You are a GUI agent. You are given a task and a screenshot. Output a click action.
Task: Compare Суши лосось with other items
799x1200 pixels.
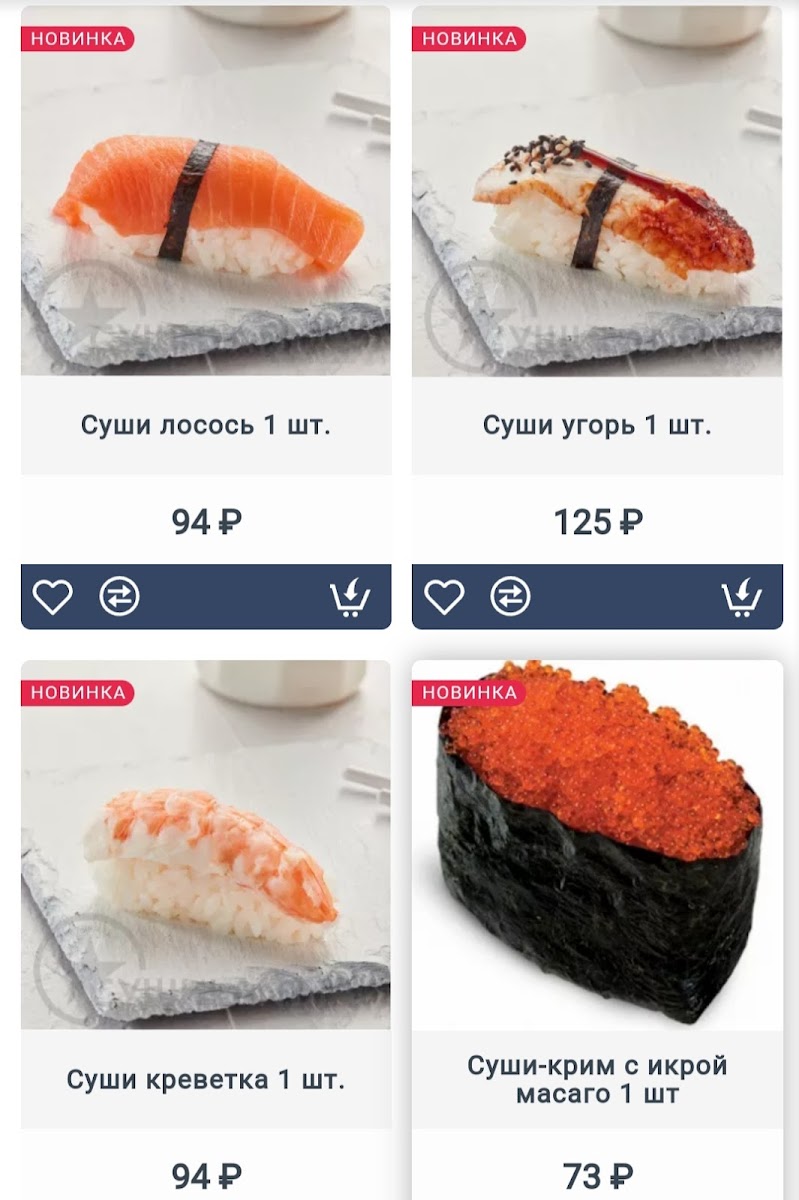point(119,597)
